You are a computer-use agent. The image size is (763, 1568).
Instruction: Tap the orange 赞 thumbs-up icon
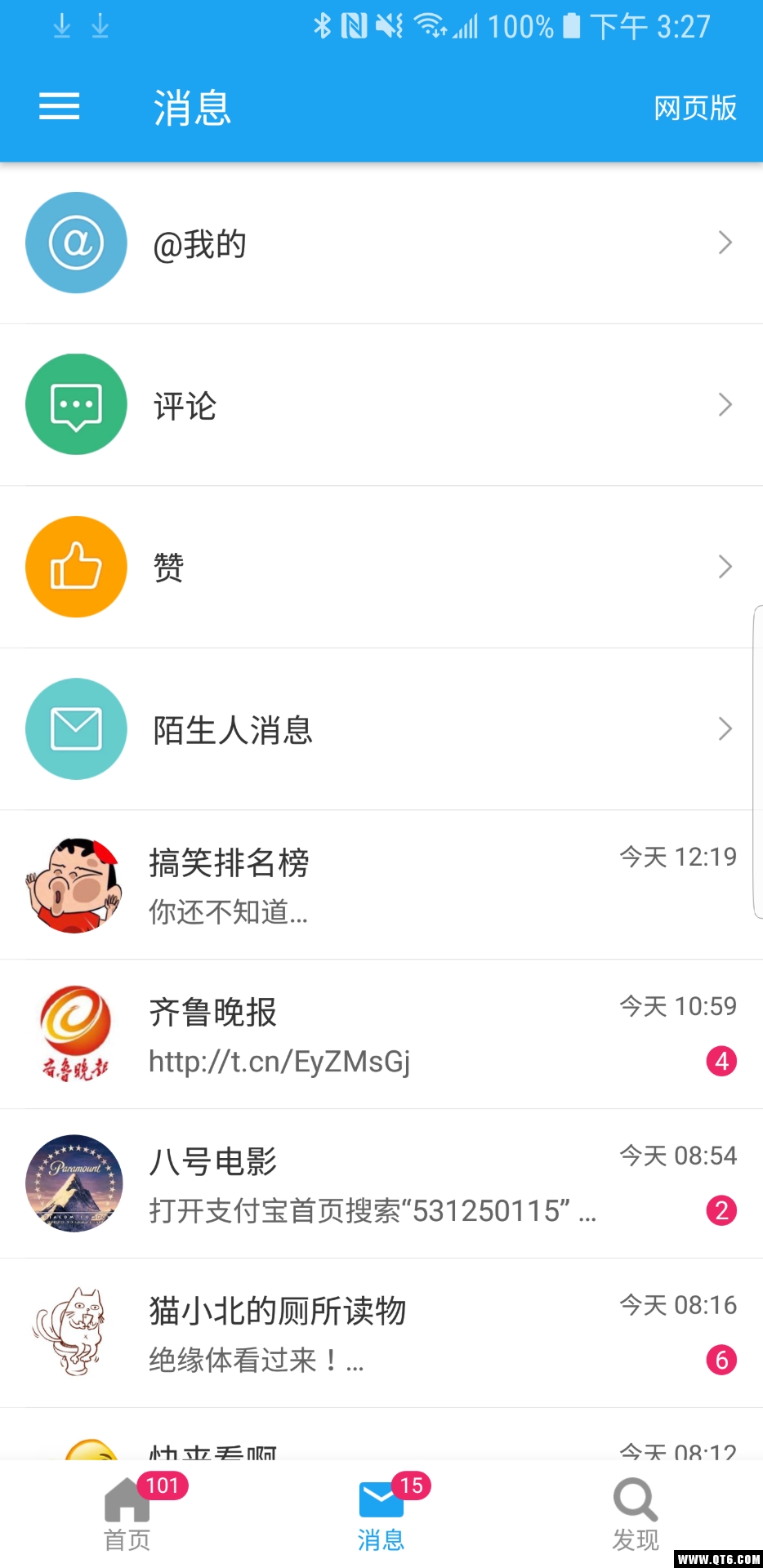click(75, 566)
